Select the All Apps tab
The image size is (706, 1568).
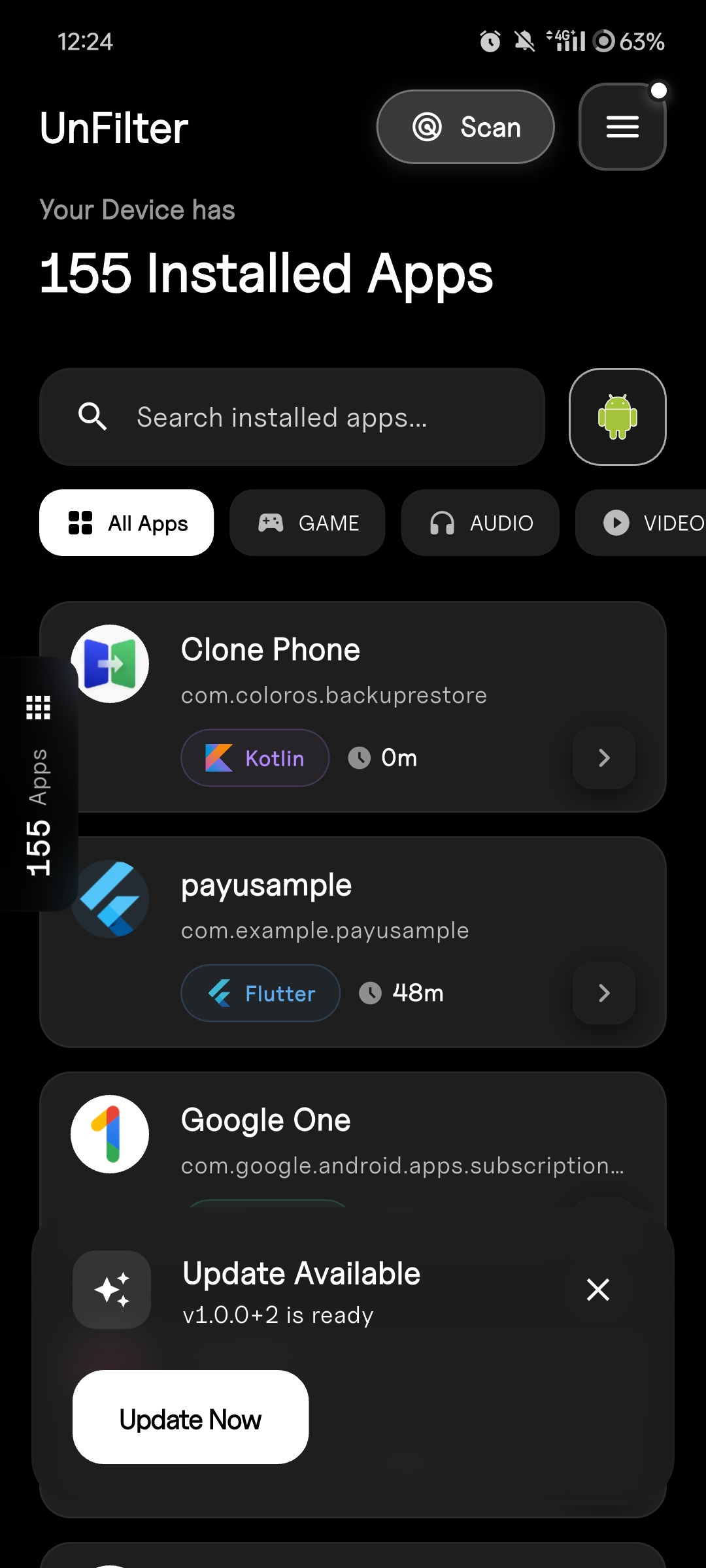126,523
